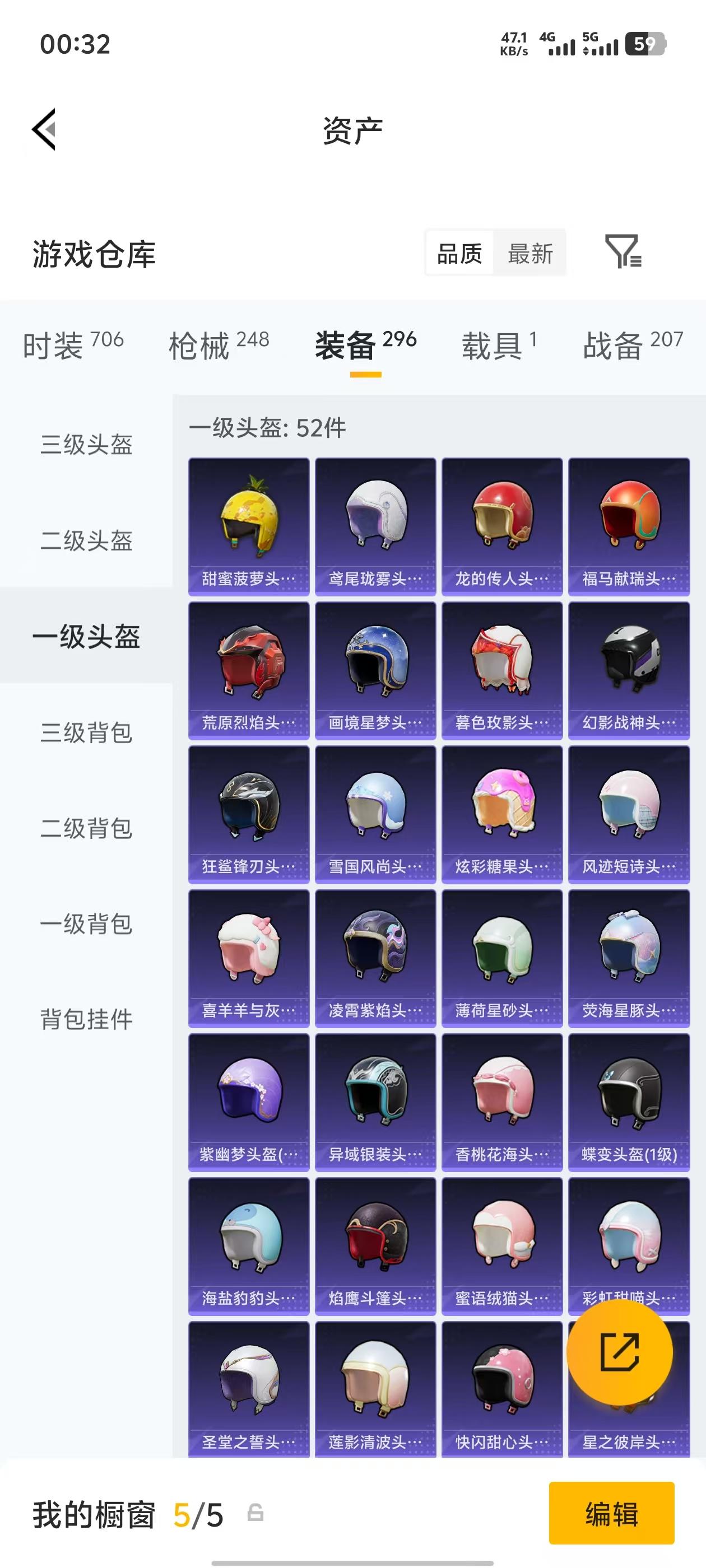Select the 甜蜜菠萝 helmet icon

pyautogui.click(x=248, y=520)
